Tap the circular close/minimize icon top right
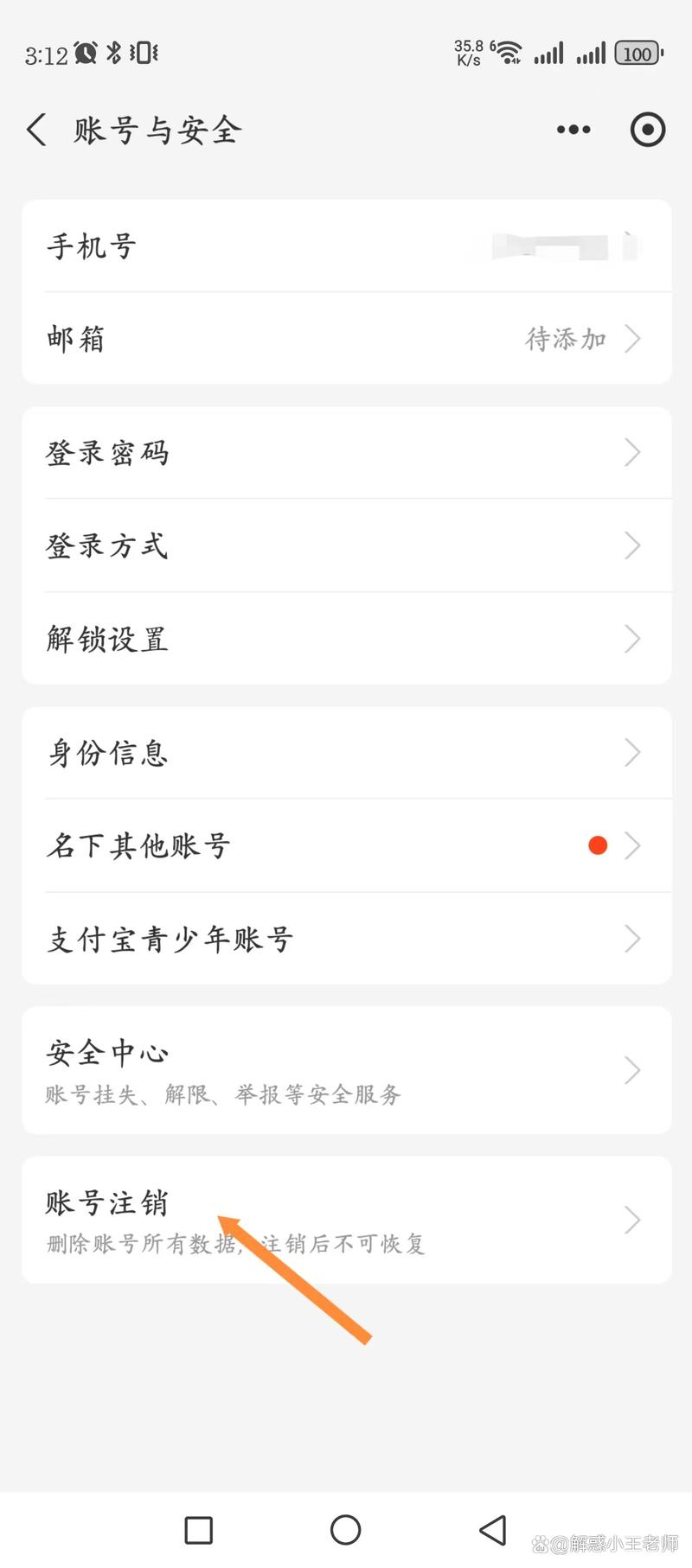This screenshot has height=1568, width=692. coord(647,130)
